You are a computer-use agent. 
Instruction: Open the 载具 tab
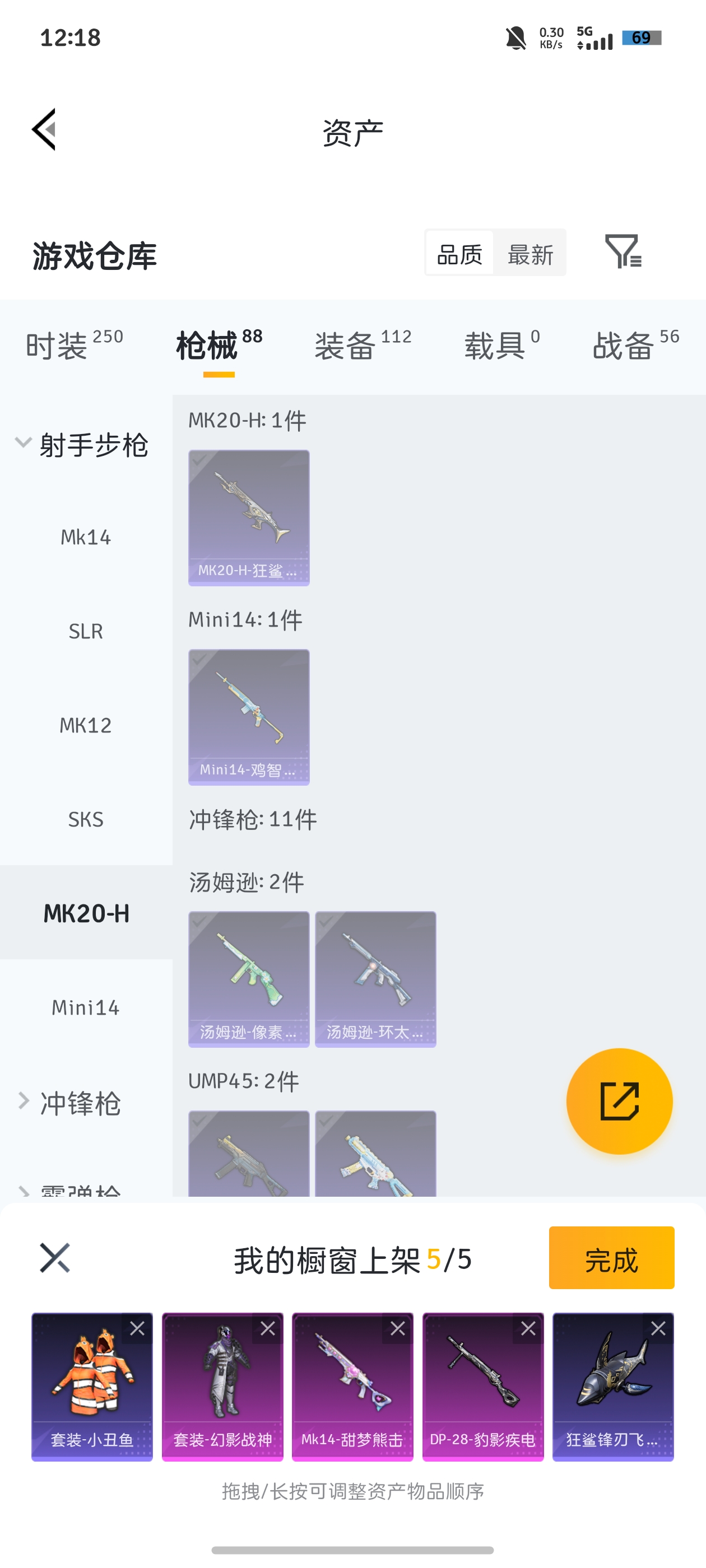501,345
